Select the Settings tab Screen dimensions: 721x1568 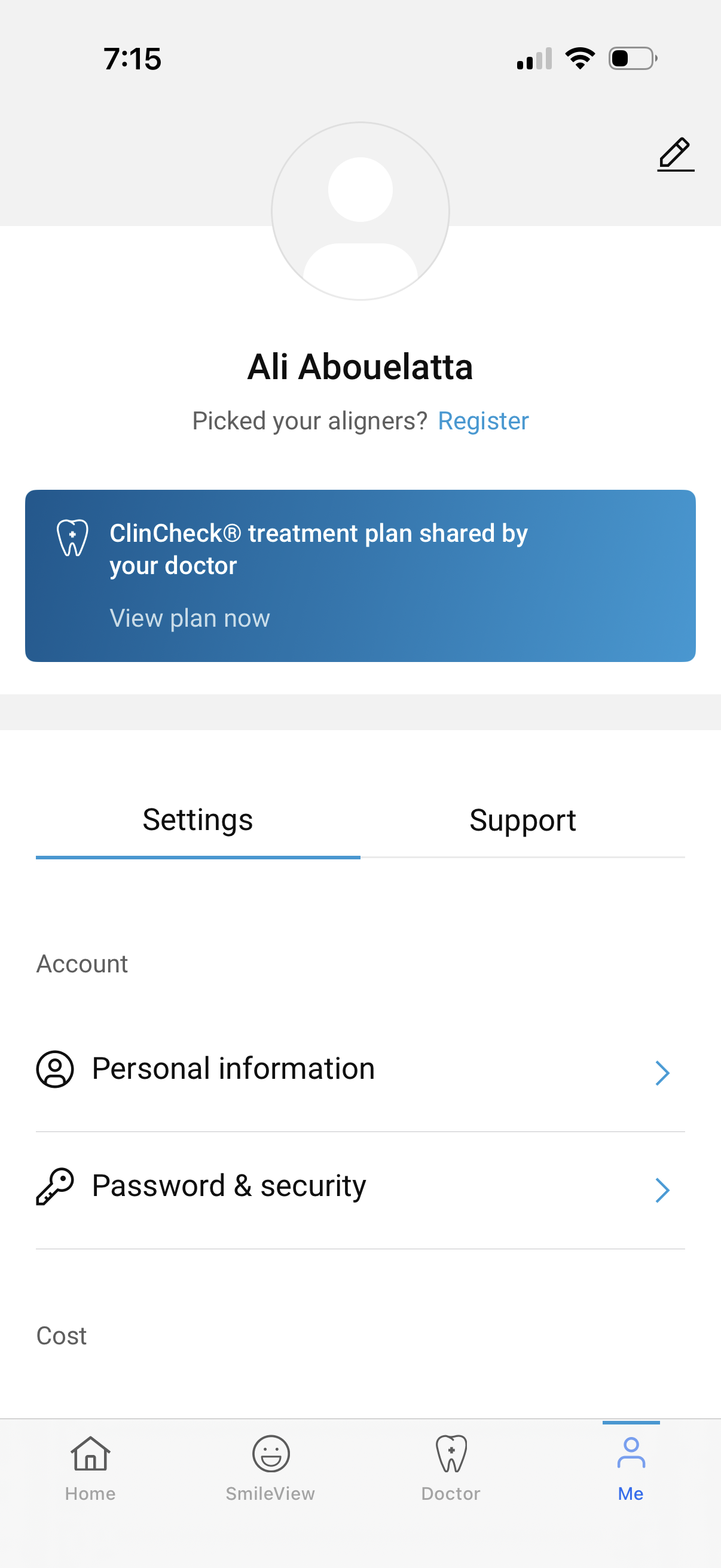[198, 820]
